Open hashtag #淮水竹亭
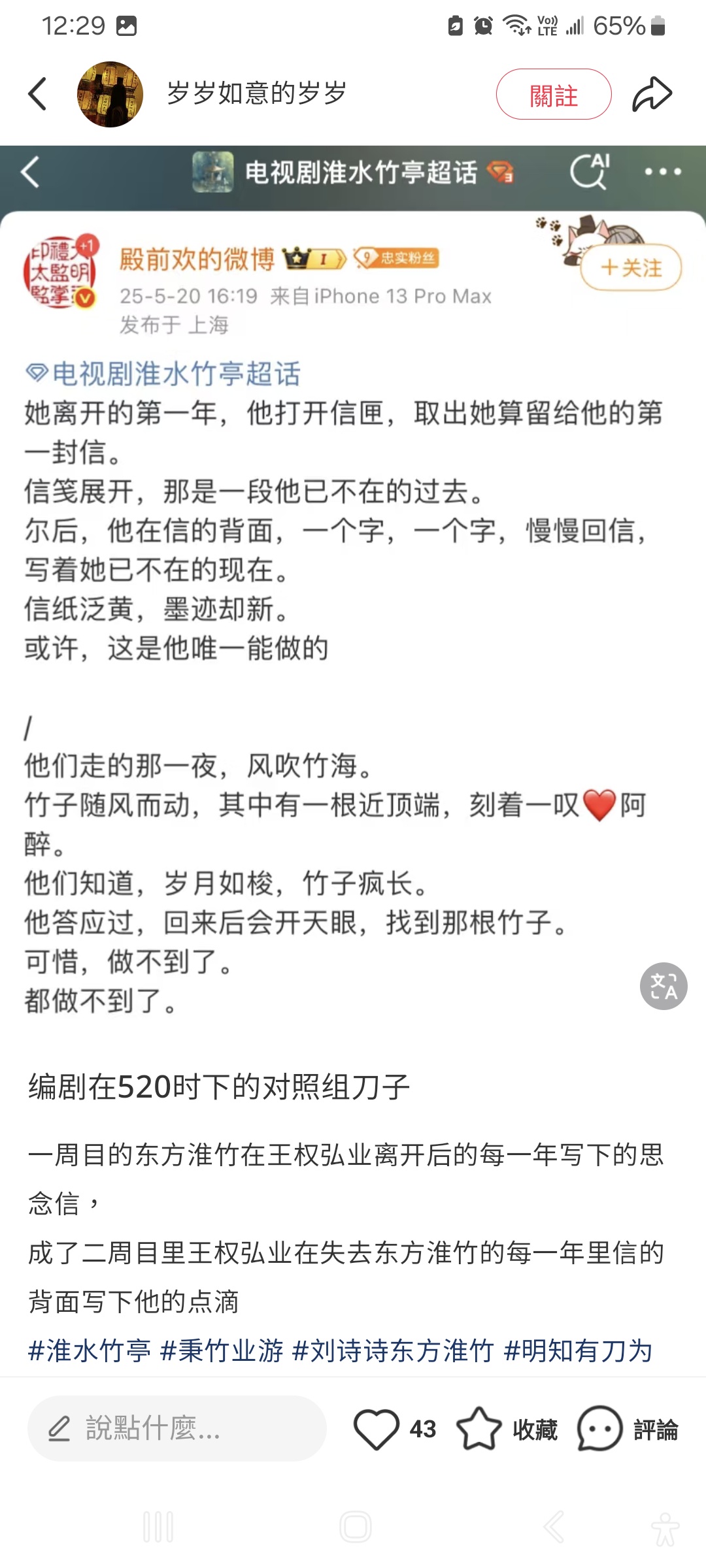 pyautogui.click(x=90, y=1350)
